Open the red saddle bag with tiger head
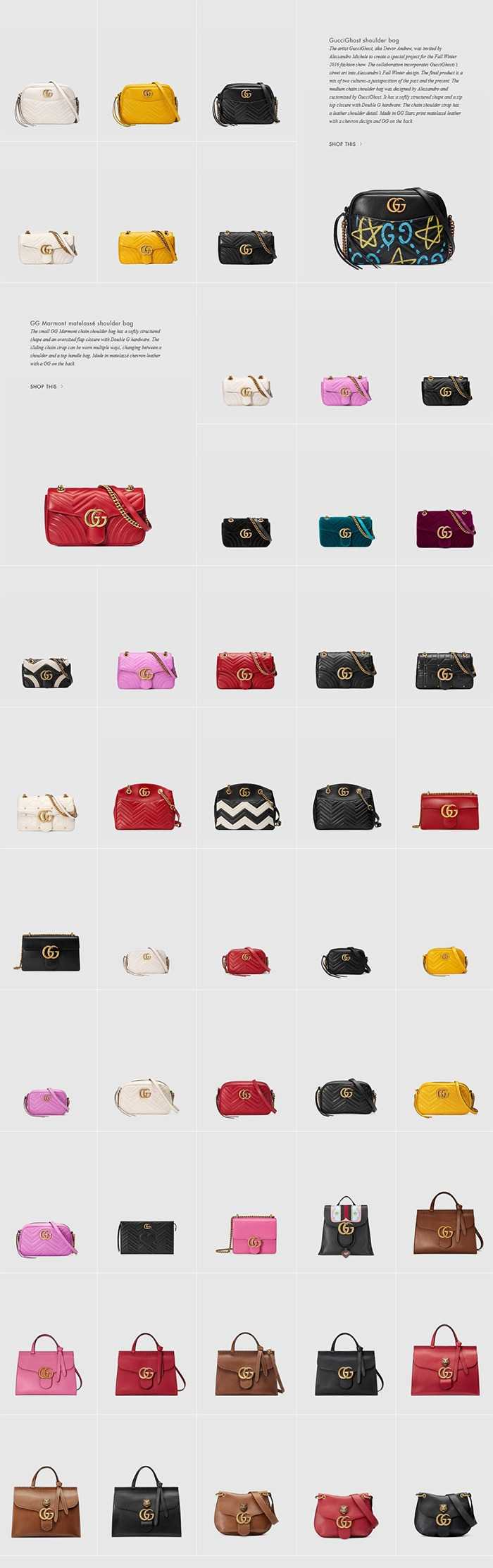 [x=345, y=1513]
